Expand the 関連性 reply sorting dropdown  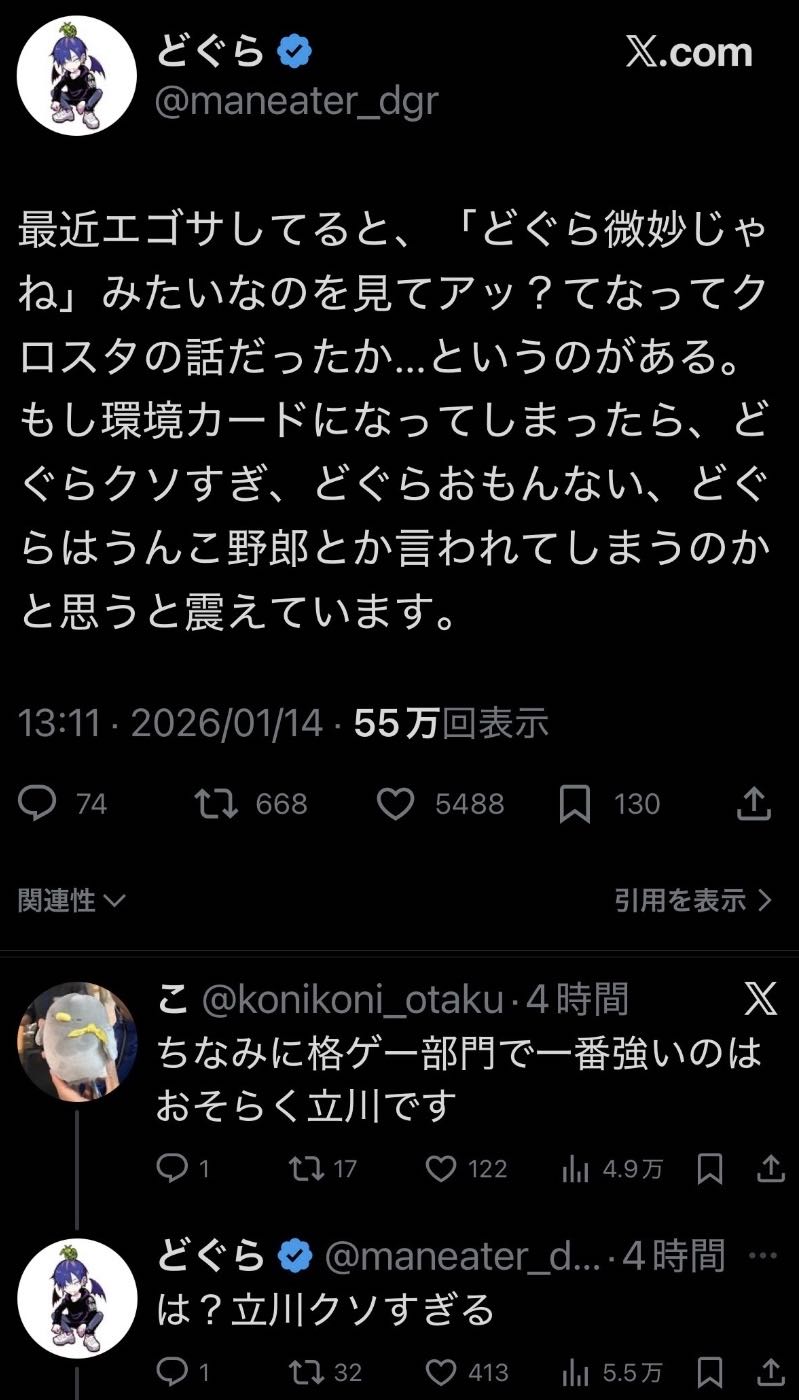(72, 900)
